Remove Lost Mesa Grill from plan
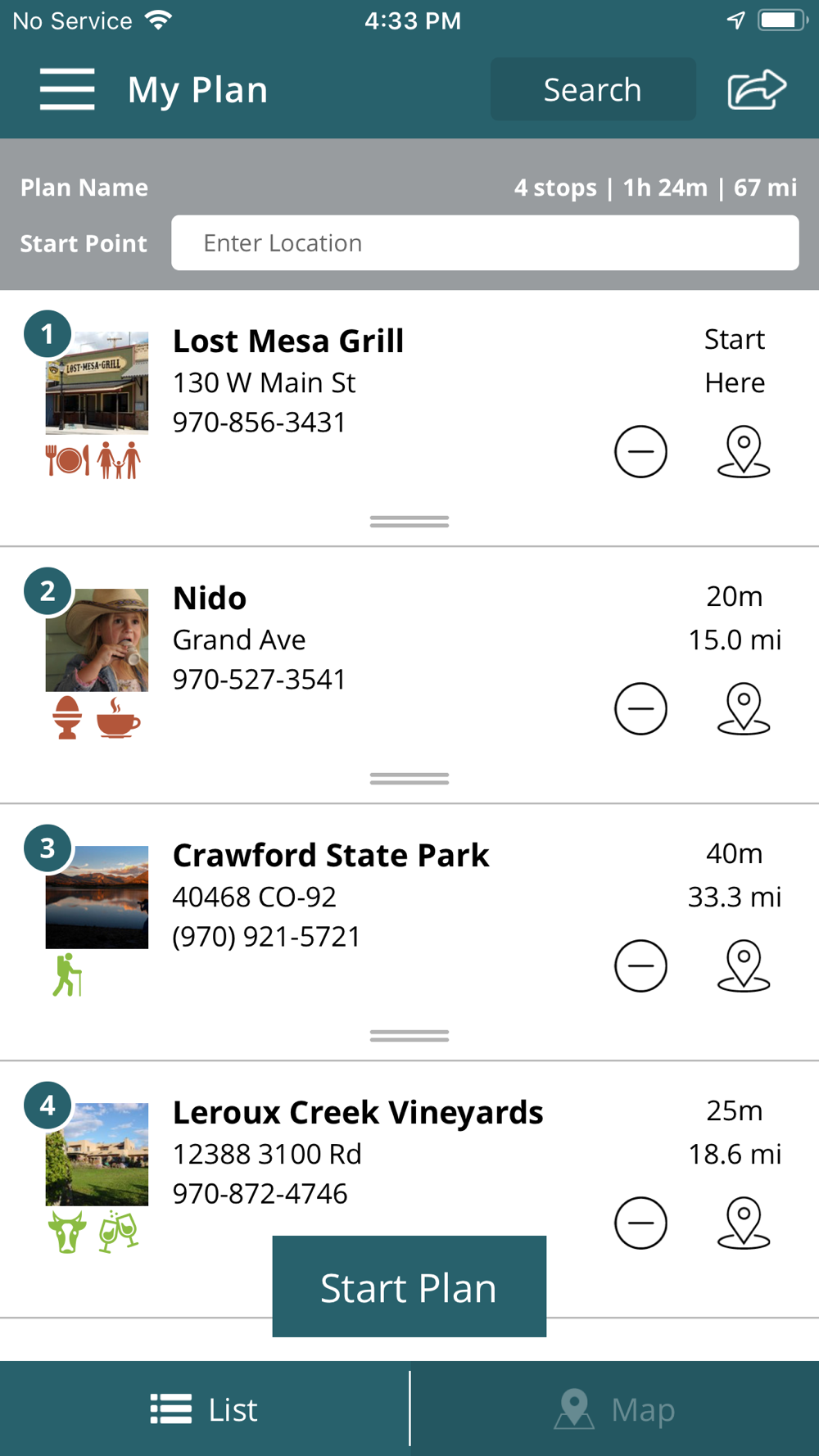Image resolution: width=819 pixels, height=1456 pixels. click(x=640, y=451)
